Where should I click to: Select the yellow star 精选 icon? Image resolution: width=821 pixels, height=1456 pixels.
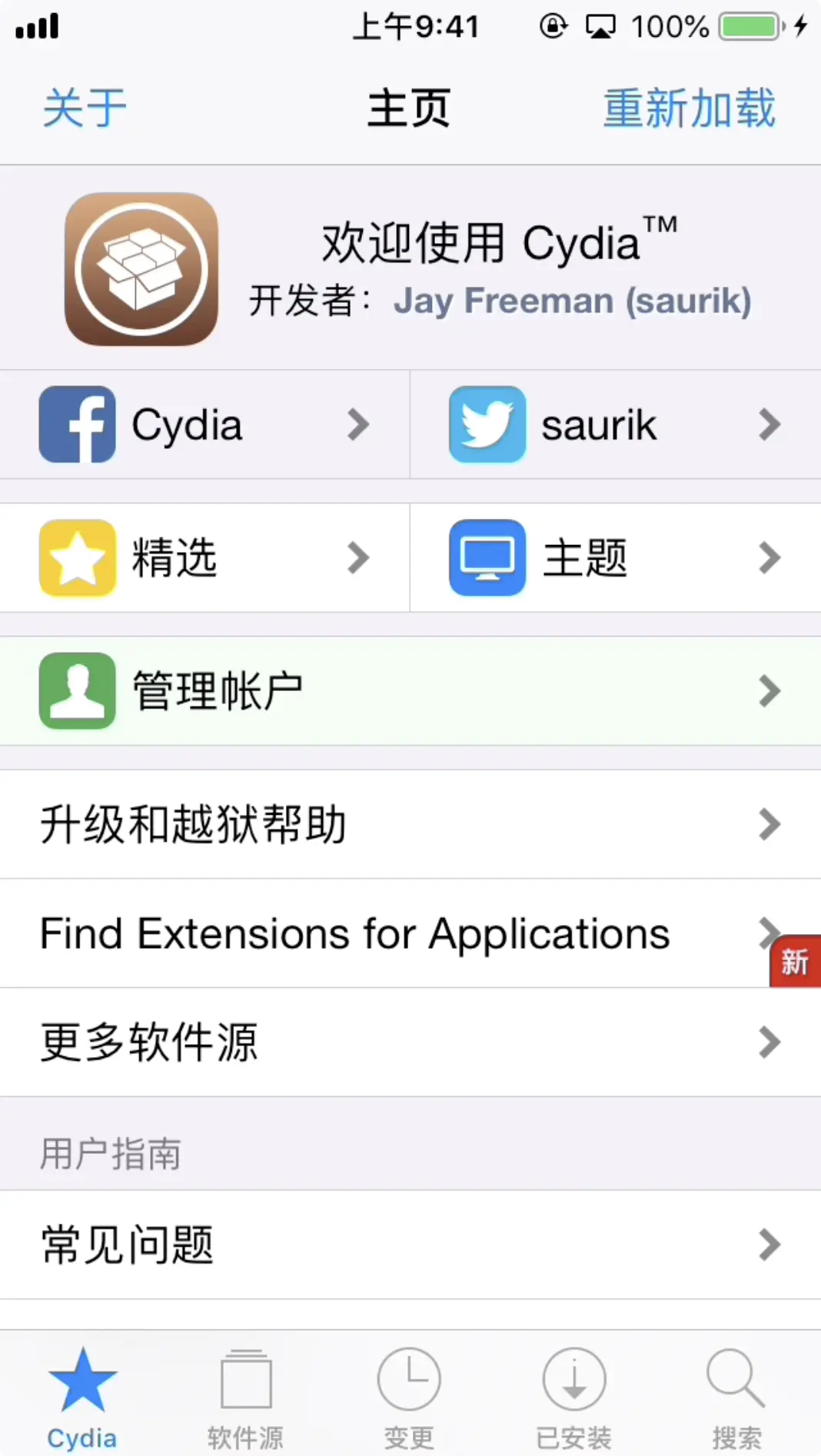click(x=77, y=557)
